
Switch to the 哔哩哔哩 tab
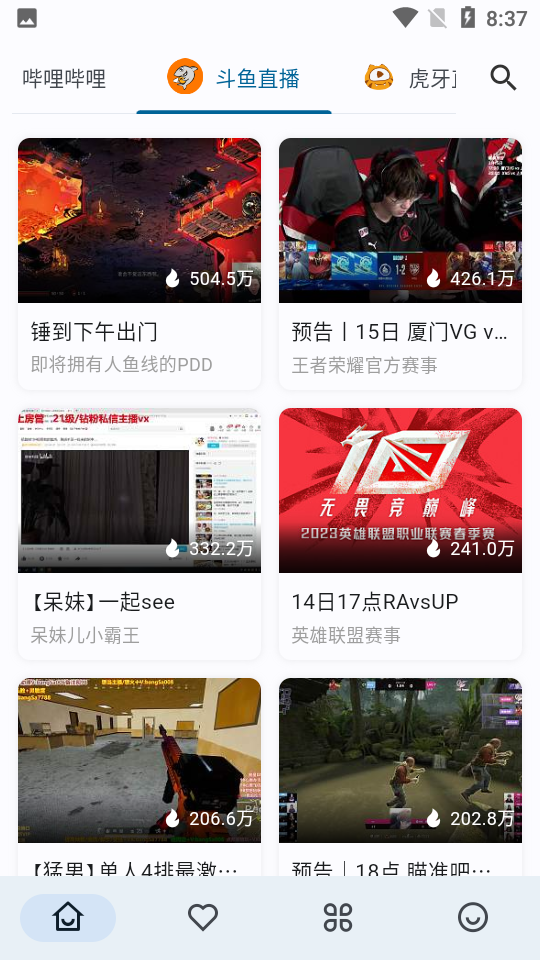pos(64,79)
